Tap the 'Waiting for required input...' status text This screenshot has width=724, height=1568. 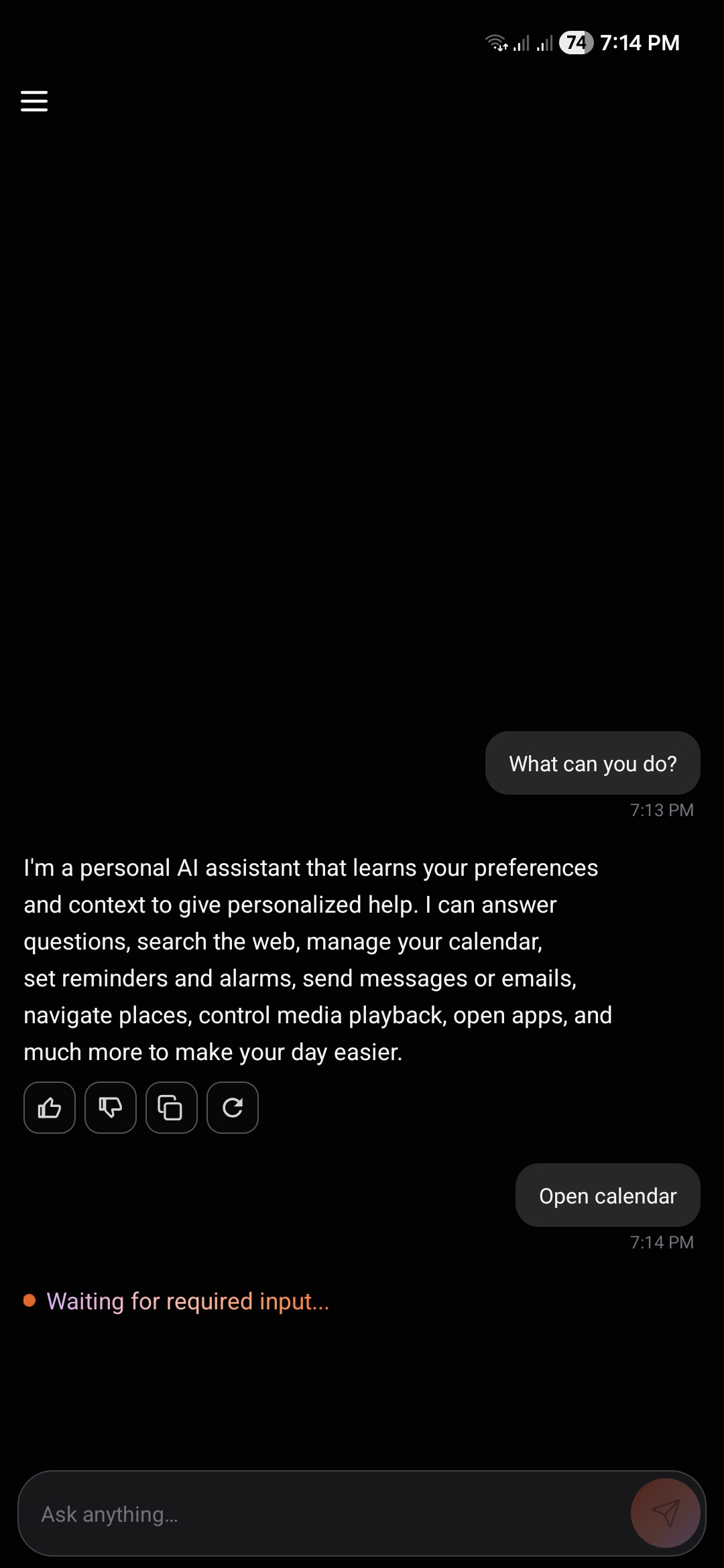(188, 1301)
